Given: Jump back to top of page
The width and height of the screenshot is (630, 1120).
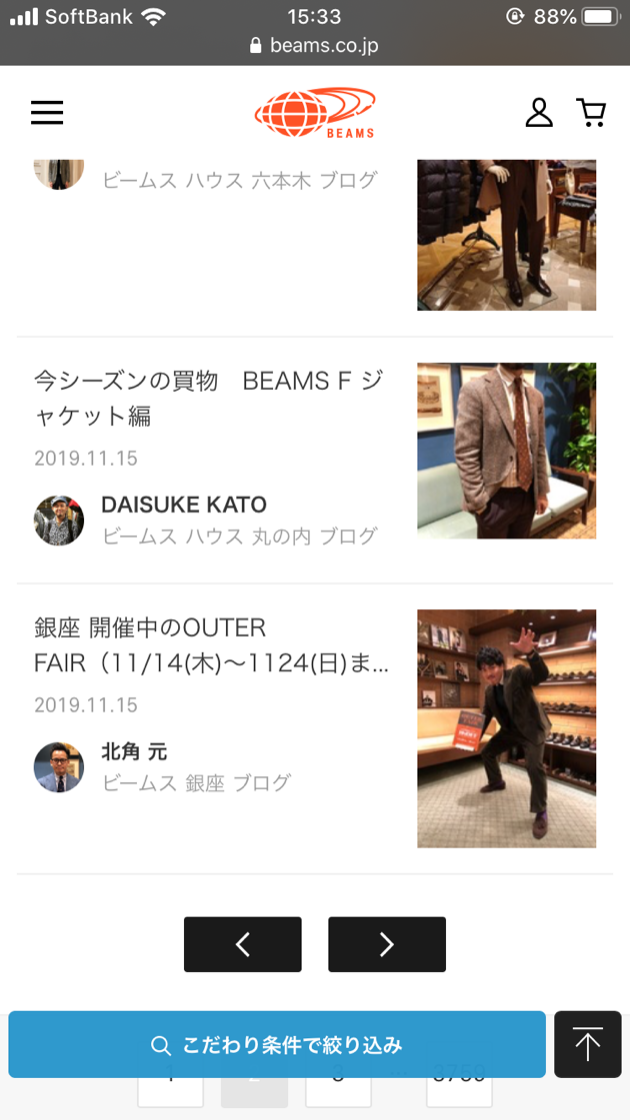Looking at the screenshot, I should (x=588, y=1045).
